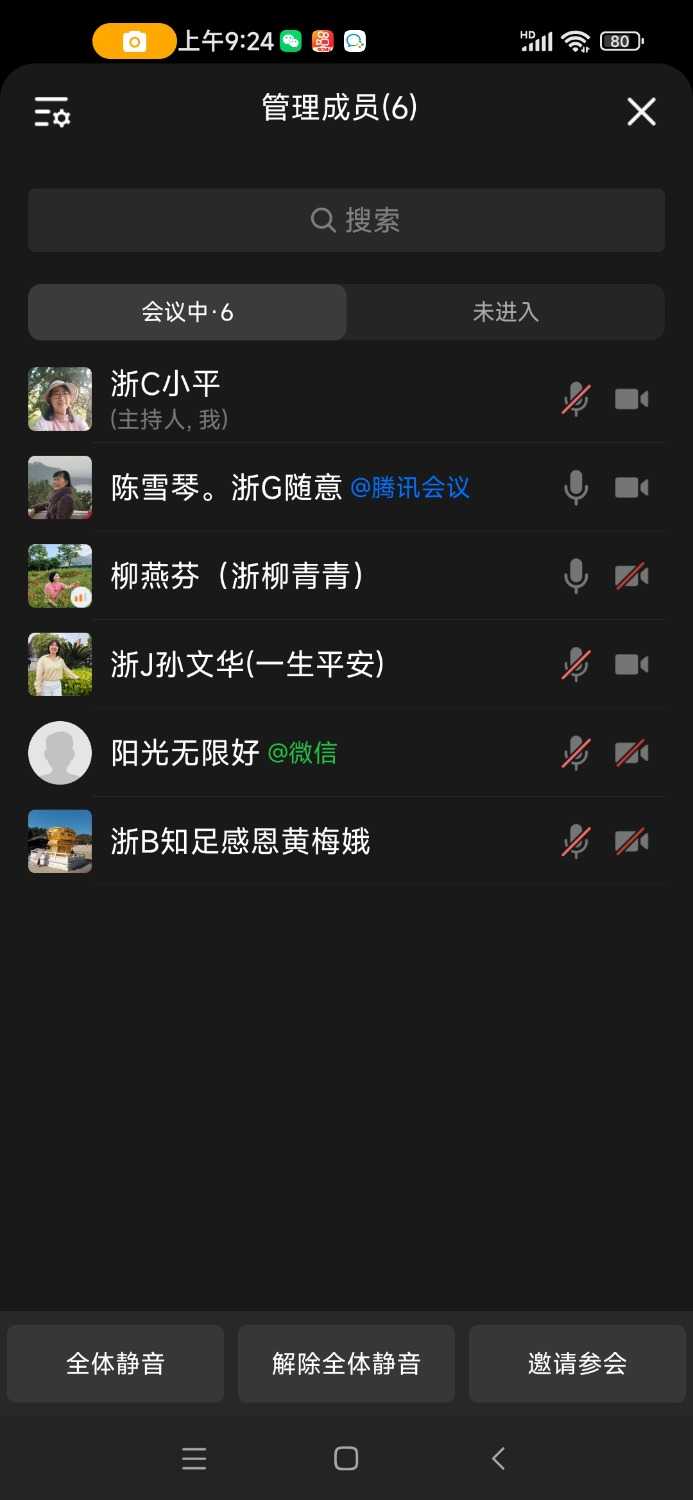Invite participants via 邀请参会
Viewport: 693px width, 1500px height.
click(x=577, y=1363)
